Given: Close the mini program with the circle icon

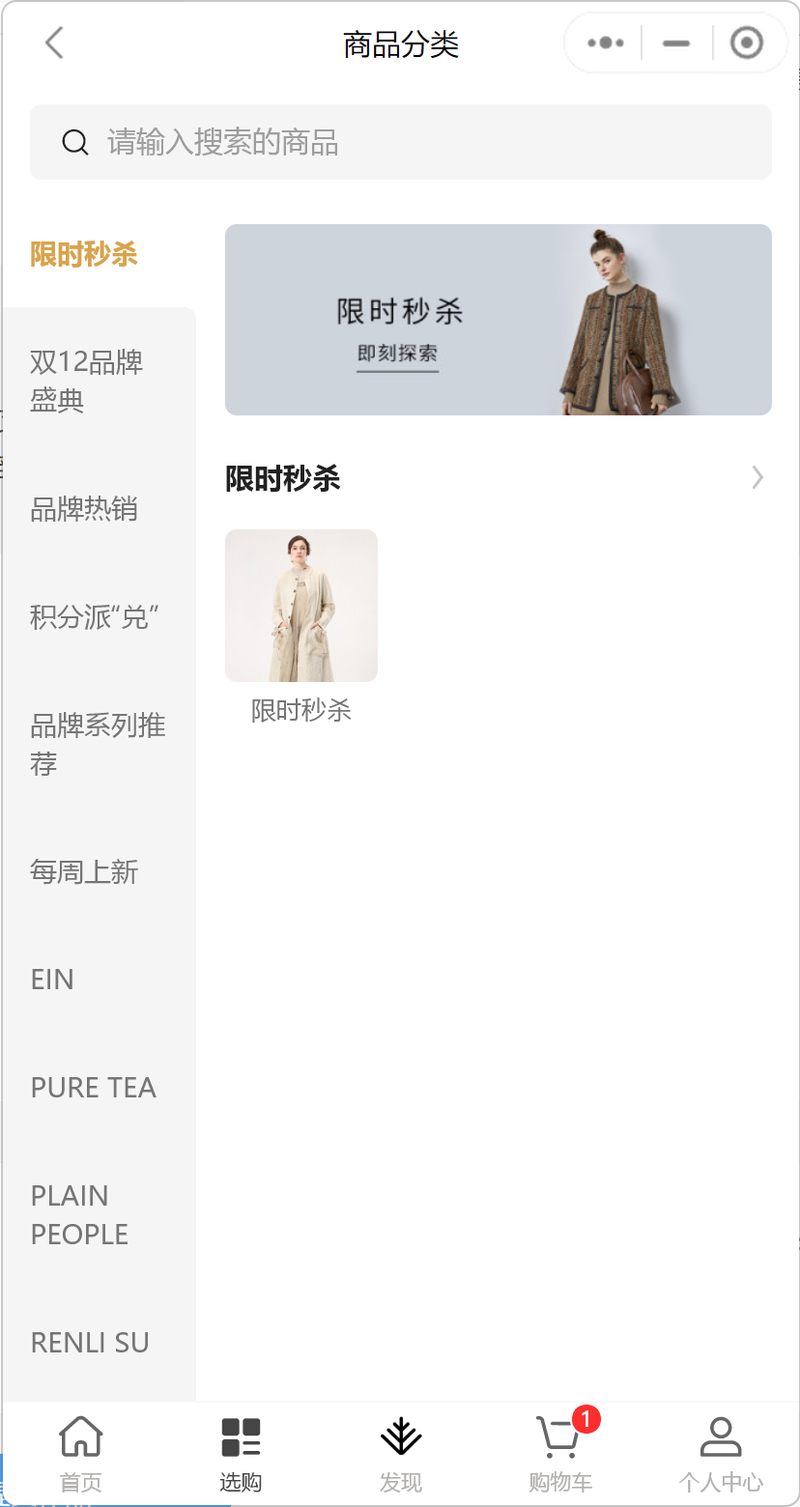Looking at the screenshot, I should point(747,43).
